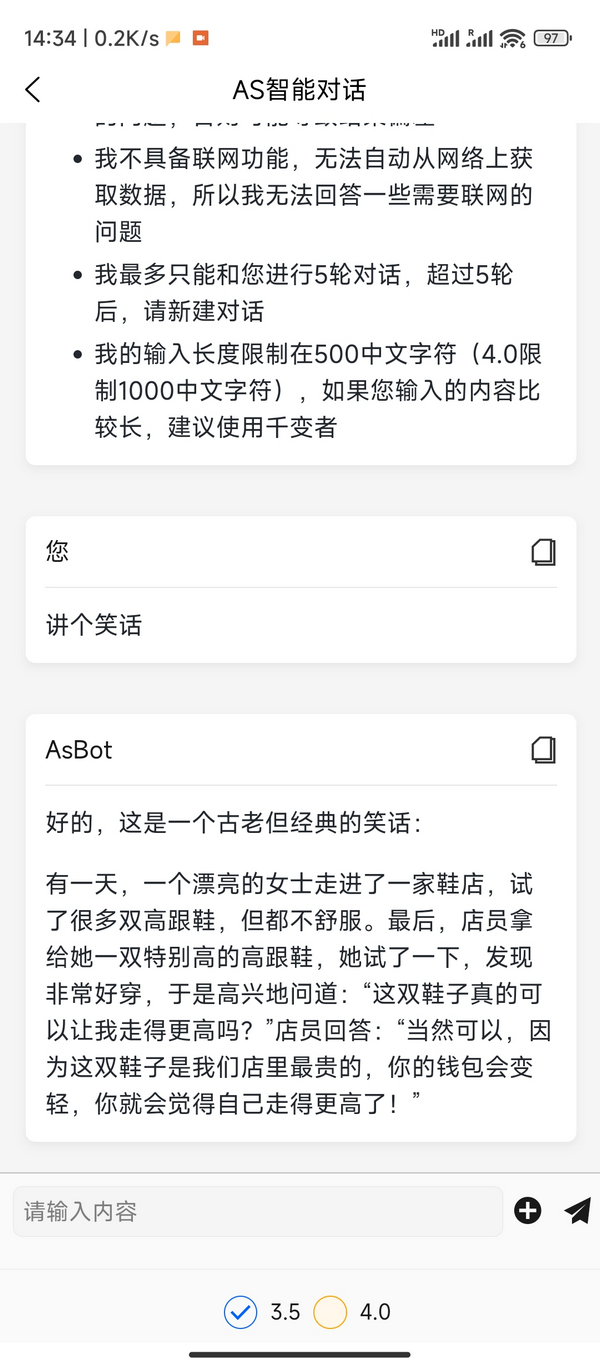
Task: Open the plus icon beside input
Action: pyautogui.click(x=528, y=1211)
